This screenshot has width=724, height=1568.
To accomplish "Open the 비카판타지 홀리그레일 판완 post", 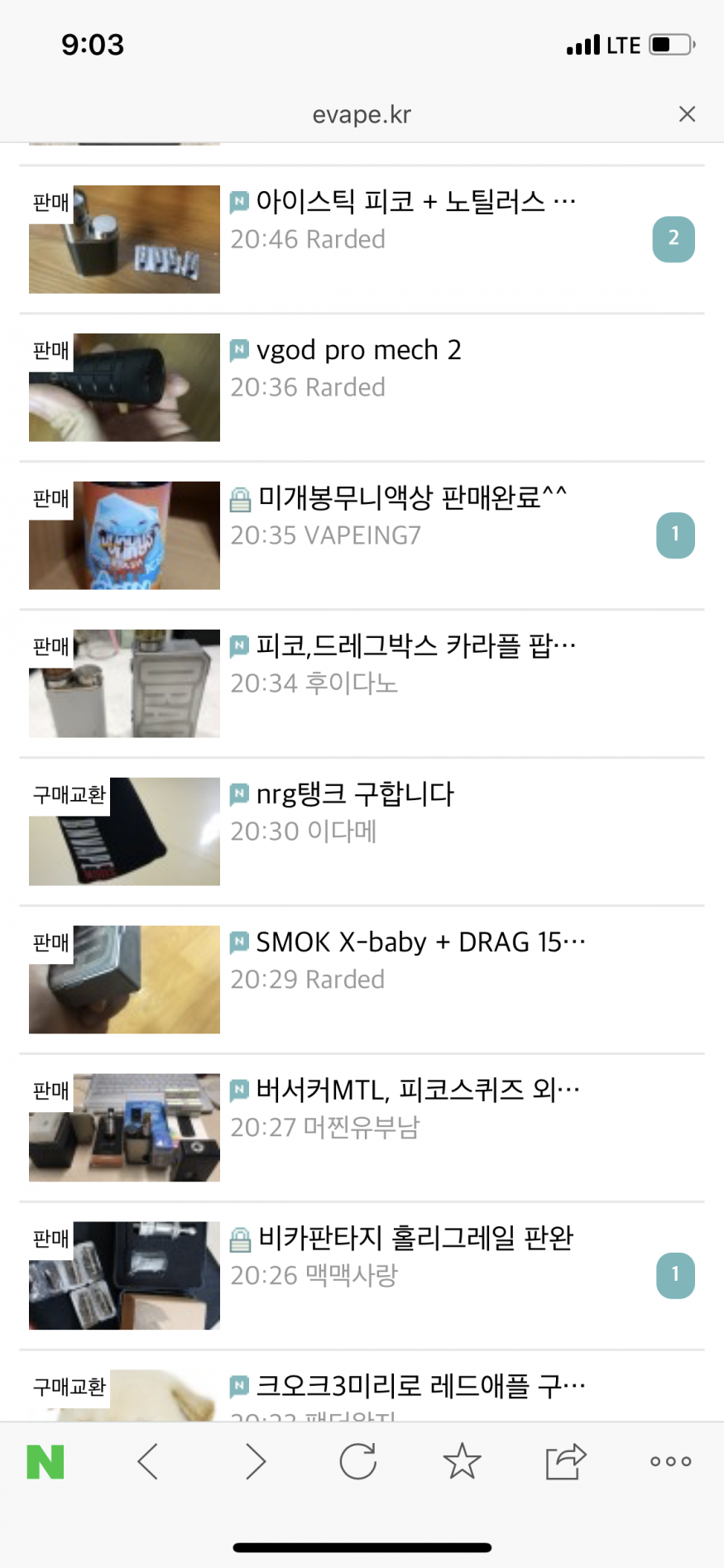I will pos(415,1239).
